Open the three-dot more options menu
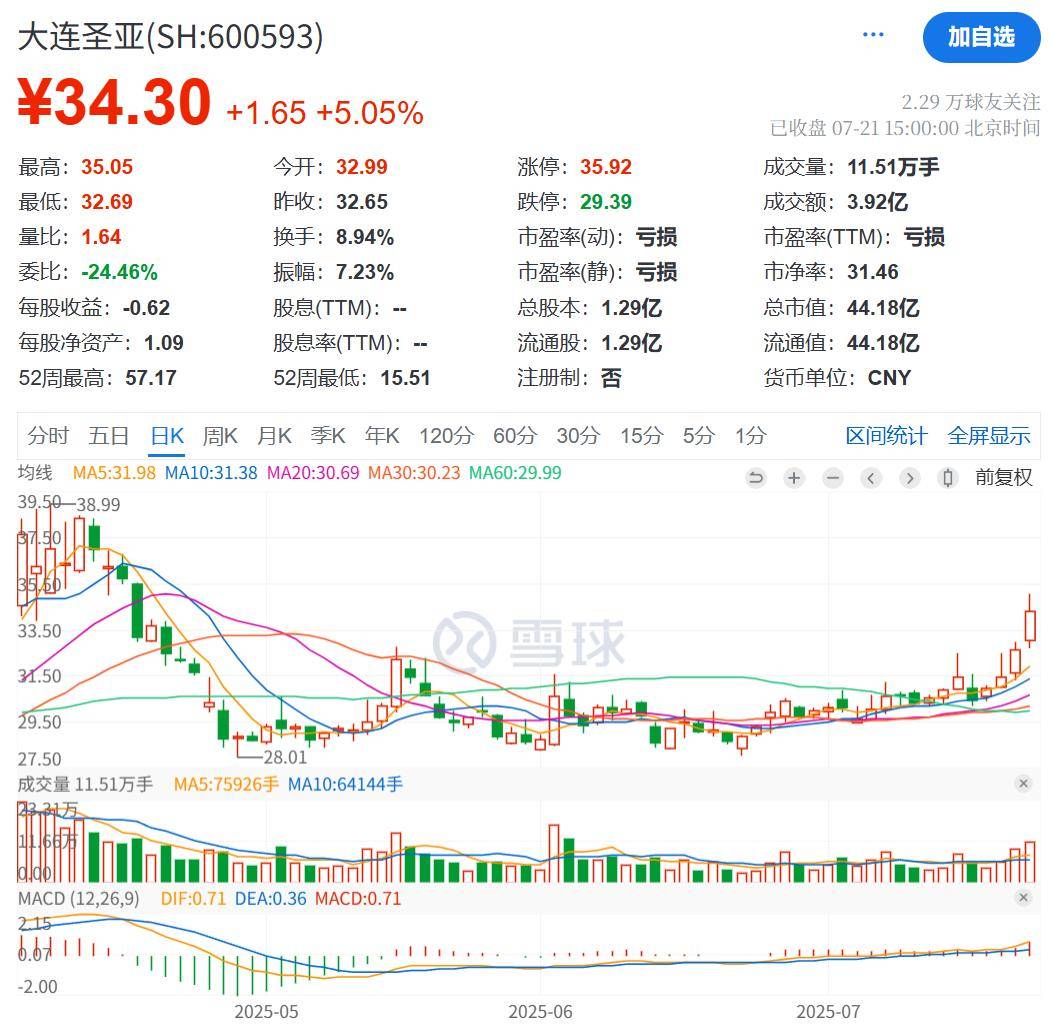This screenshot has height=1033, width=1051. click(873, 35)
